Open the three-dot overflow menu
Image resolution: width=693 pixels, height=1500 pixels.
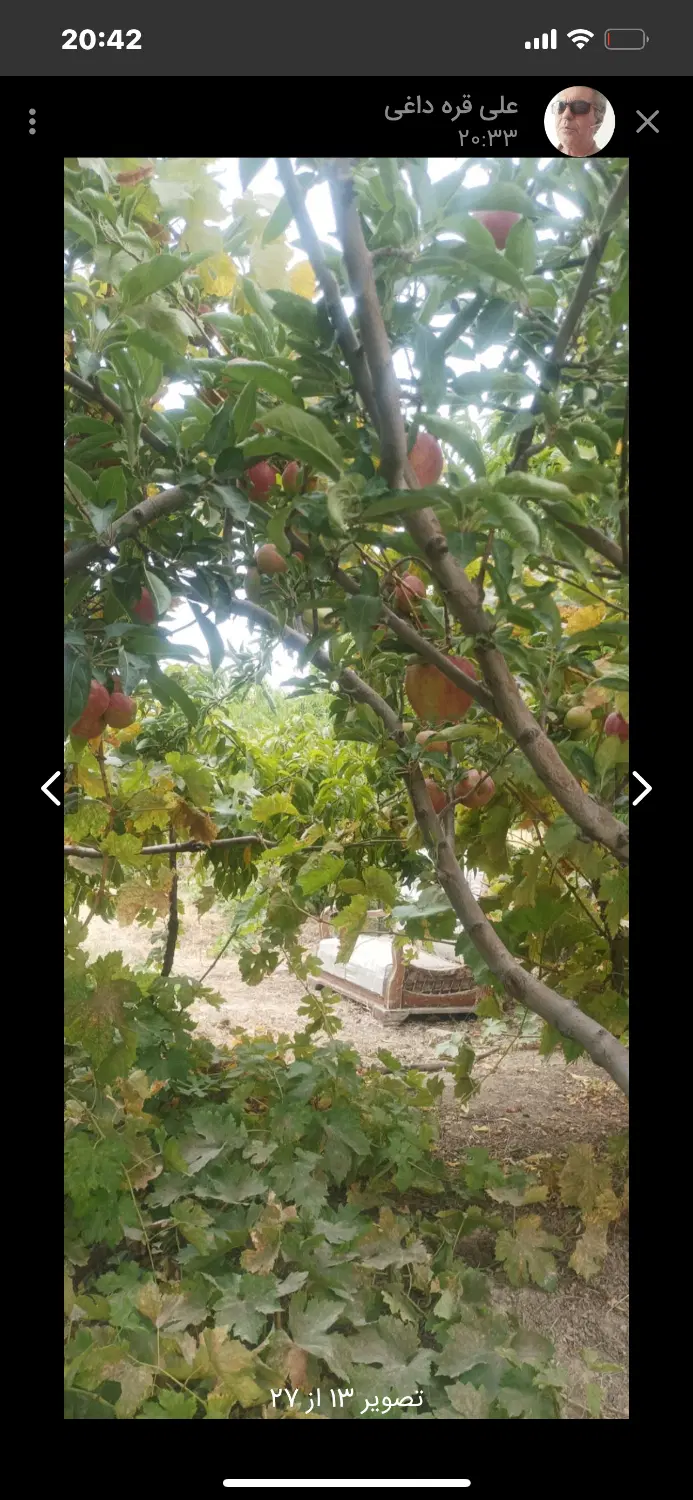(x=32, y=122)
